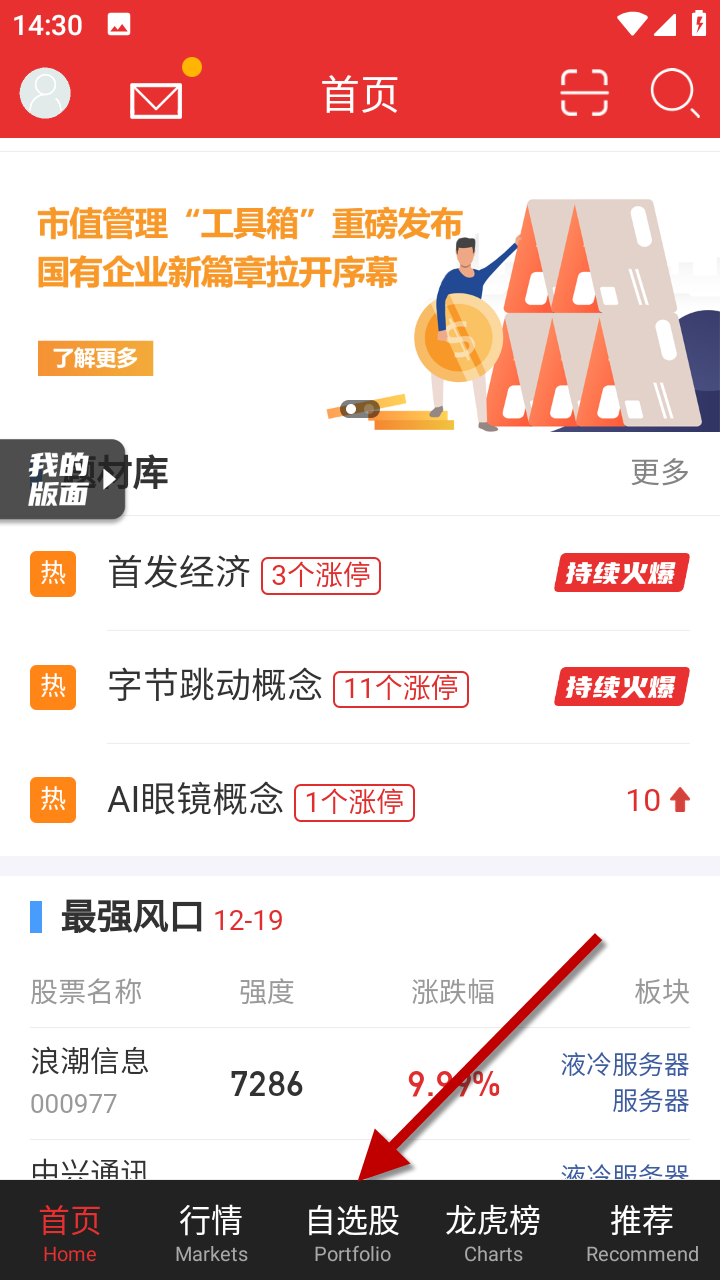Tap the 了解更多 banner button
This screenshot has width=720, height=1280.
tap(95, 358)
